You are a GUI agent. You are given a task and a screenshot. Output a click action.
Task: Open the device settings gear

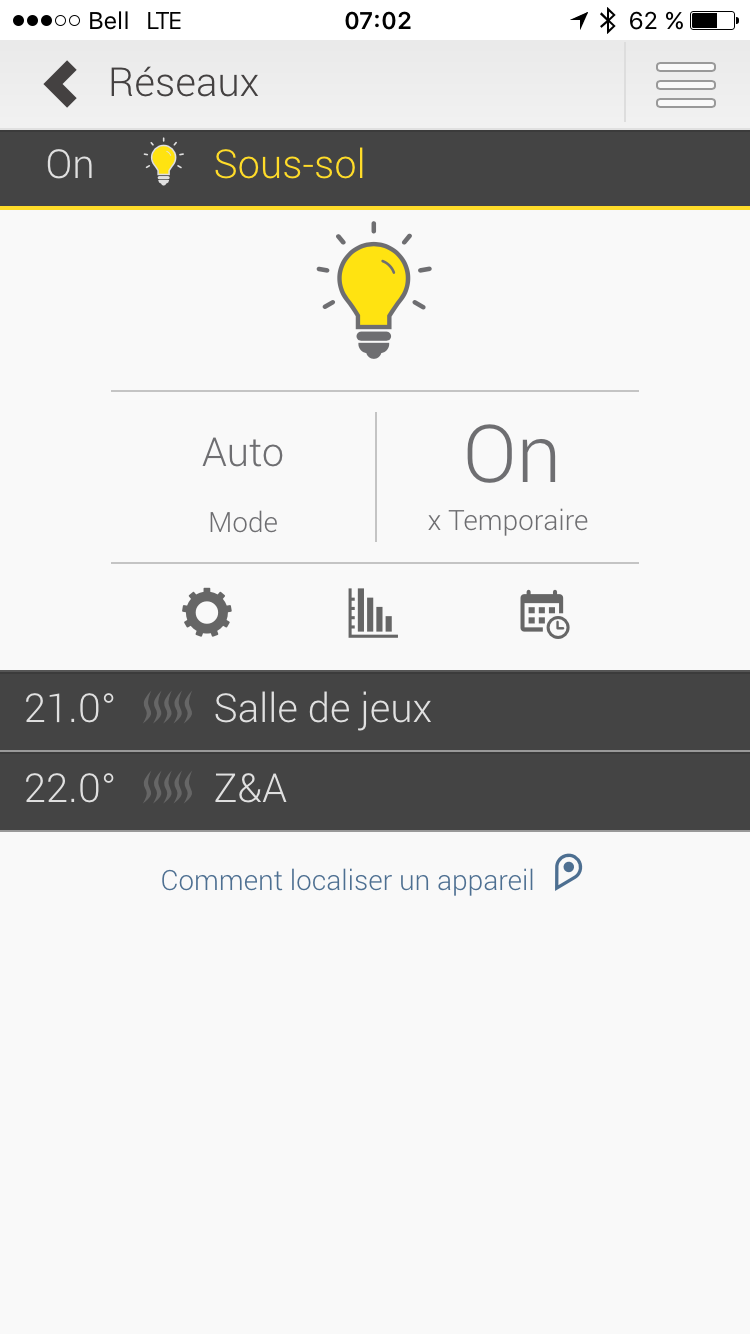point(207,612)
